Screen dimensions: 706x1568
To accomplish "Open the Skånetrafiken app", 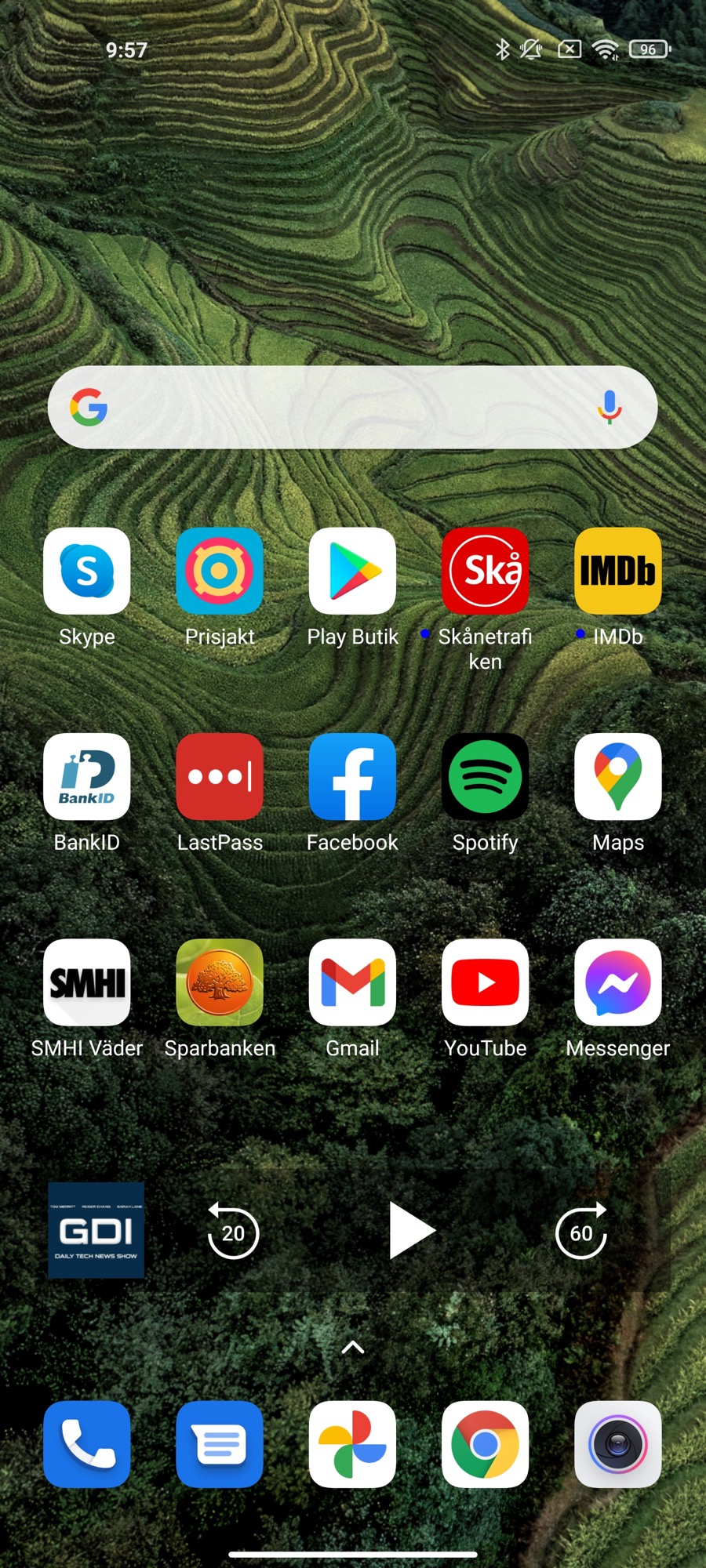I will (x=485, y=571).
